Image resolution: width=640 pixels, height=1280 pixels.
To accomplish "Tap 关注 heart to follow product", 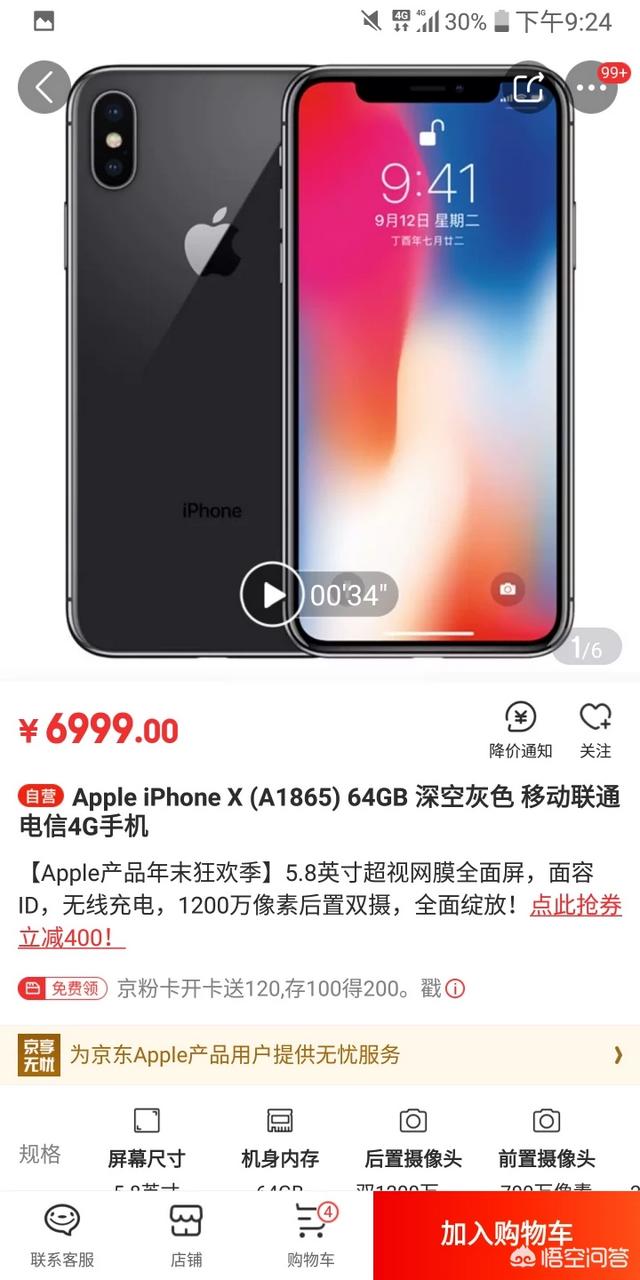I will pyautogui.click(x=595, y=730).
